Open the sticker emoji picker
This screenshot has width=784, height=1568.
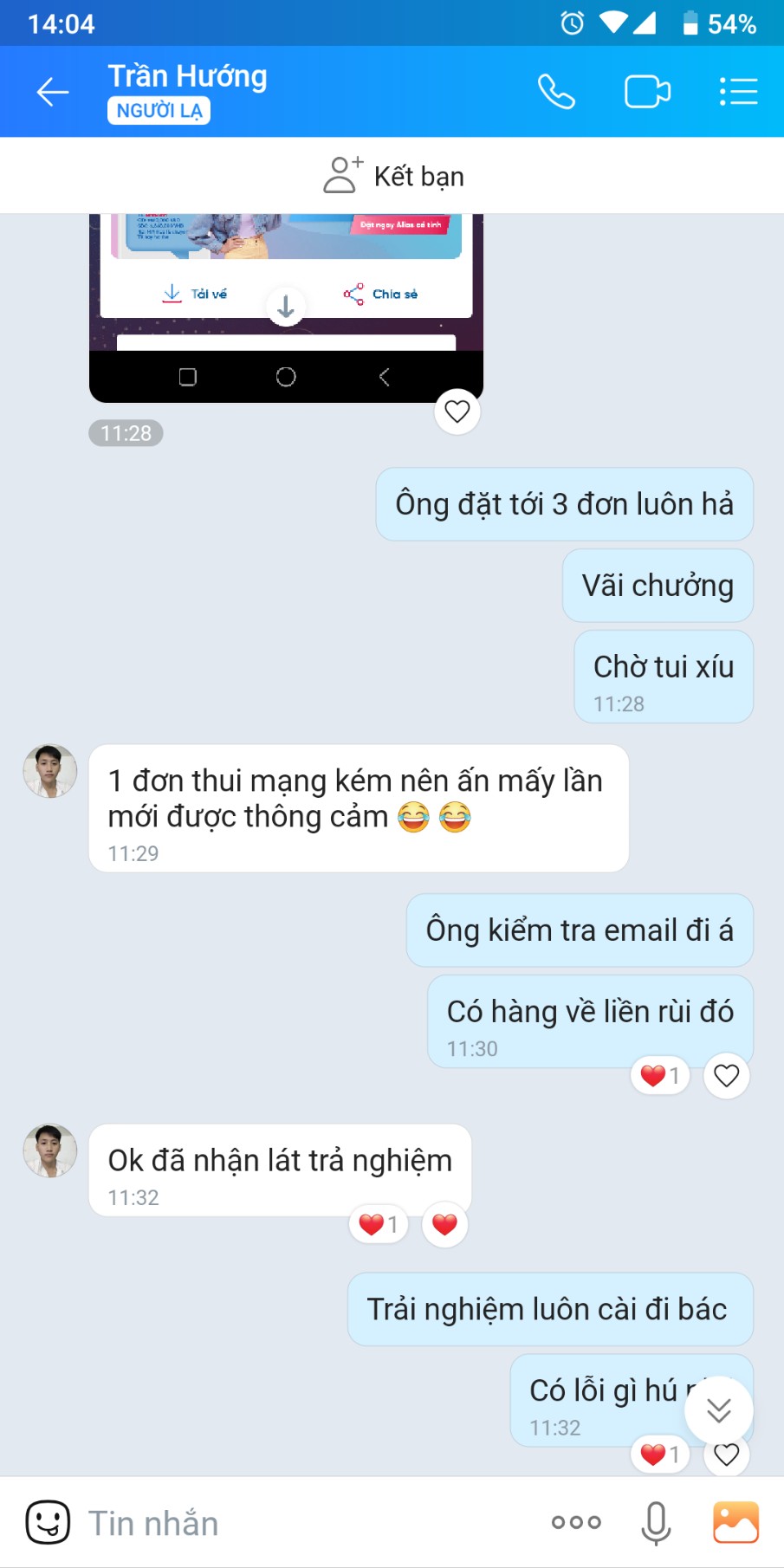click(x=48, y=1522)
